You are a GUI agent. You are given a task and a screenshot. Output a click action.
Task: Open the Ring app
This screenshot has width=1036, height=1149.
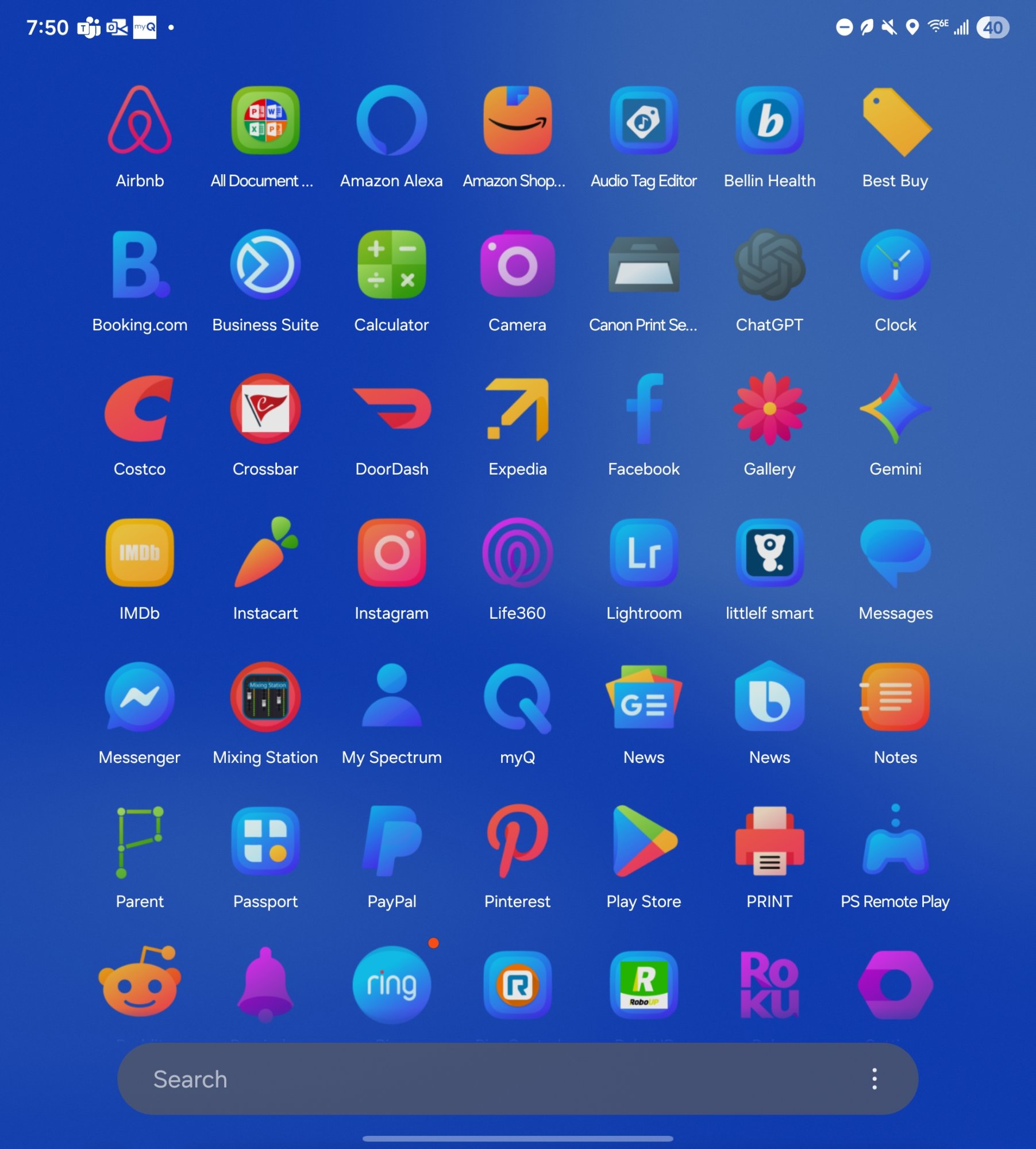[391, 985]
